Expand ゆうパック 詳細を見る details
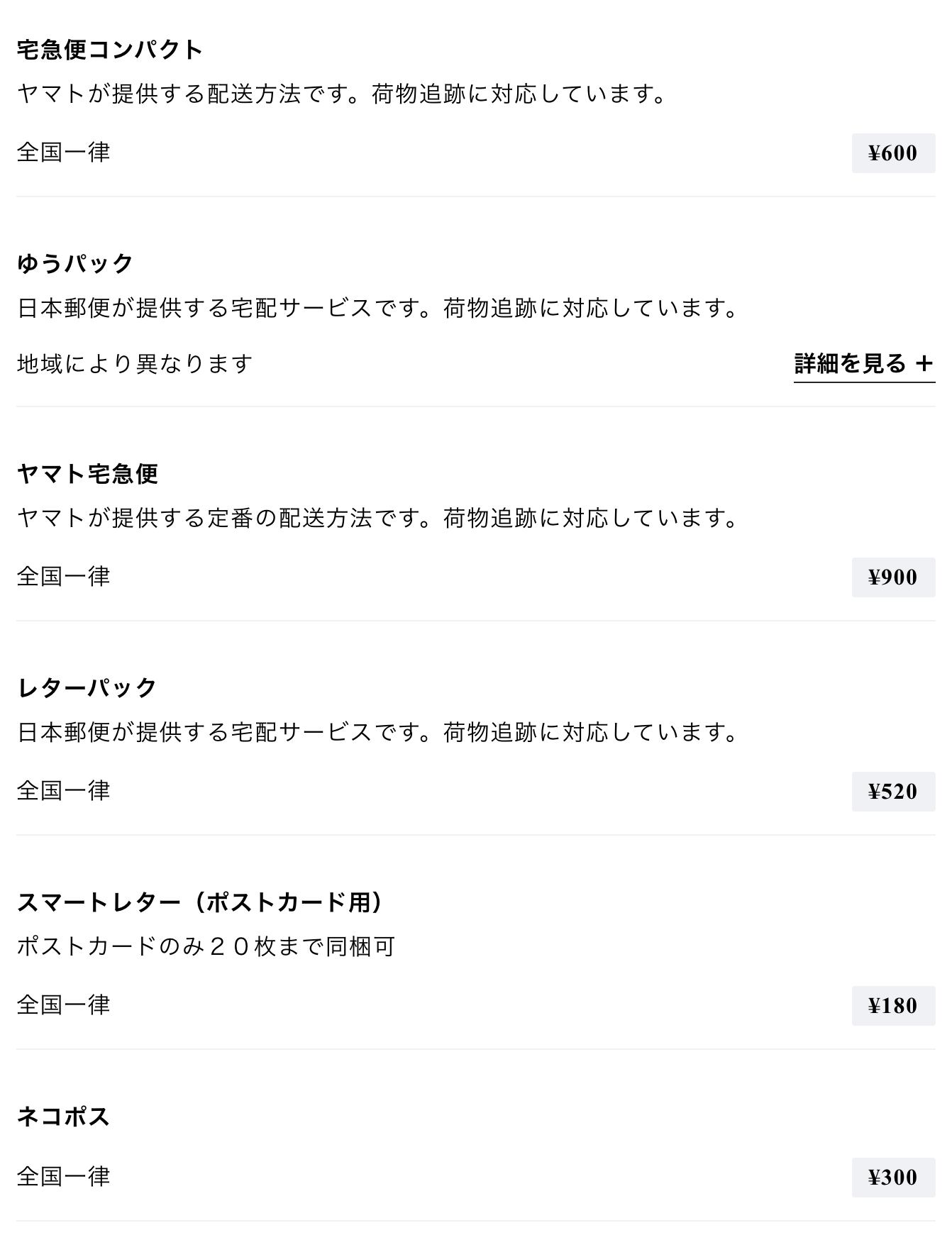The width and height of the screenshot is (952, 1240). [x=864, y=364]
